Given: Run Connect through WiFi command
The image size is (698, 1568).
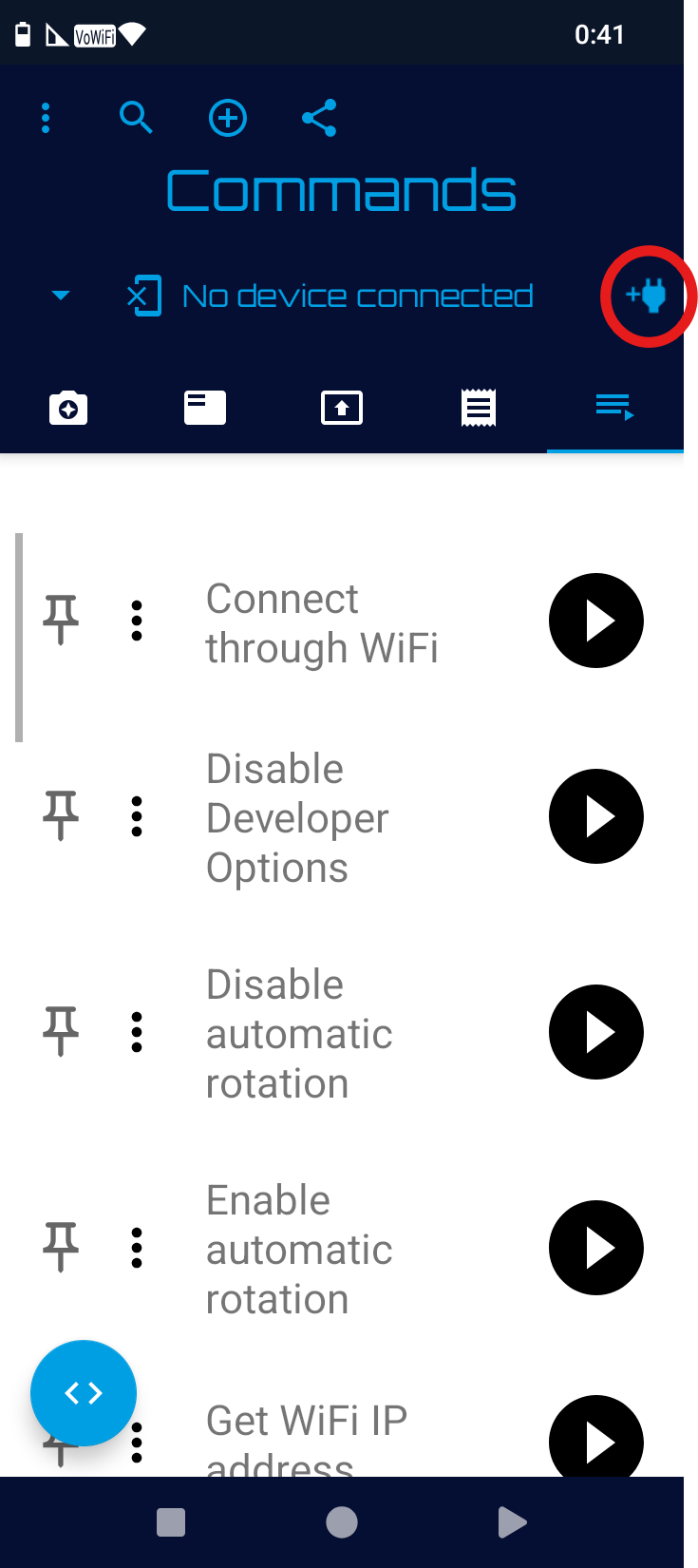Looking at the screenshot, I should [596, 621].
